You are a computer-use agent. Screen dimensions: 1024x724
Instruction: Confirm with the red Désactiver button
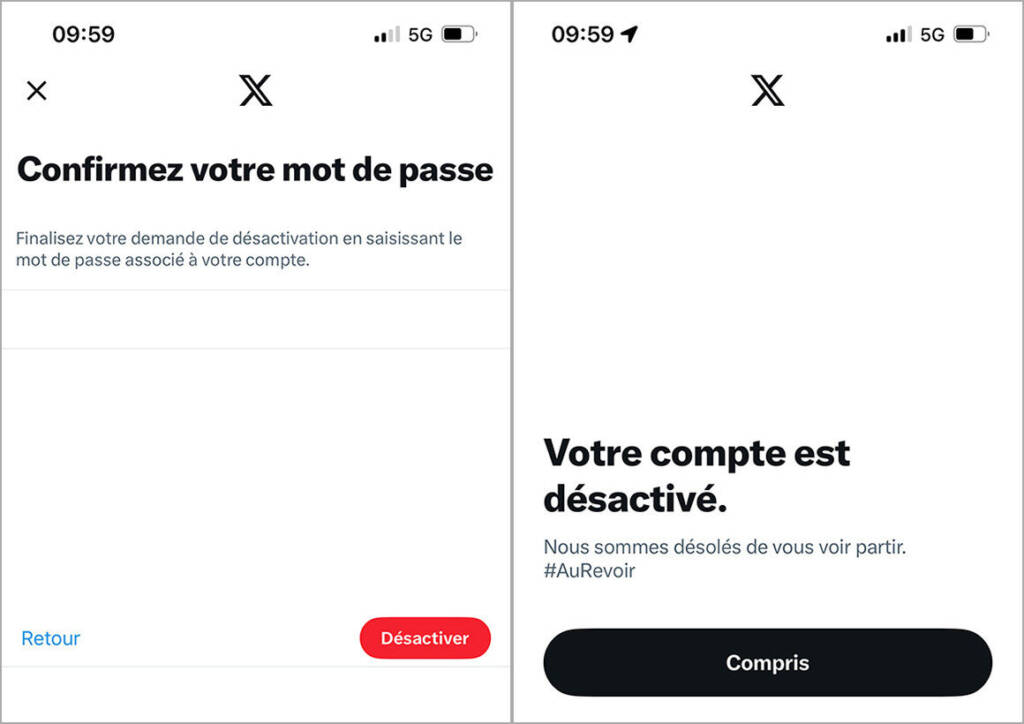[x=425, y=638]
